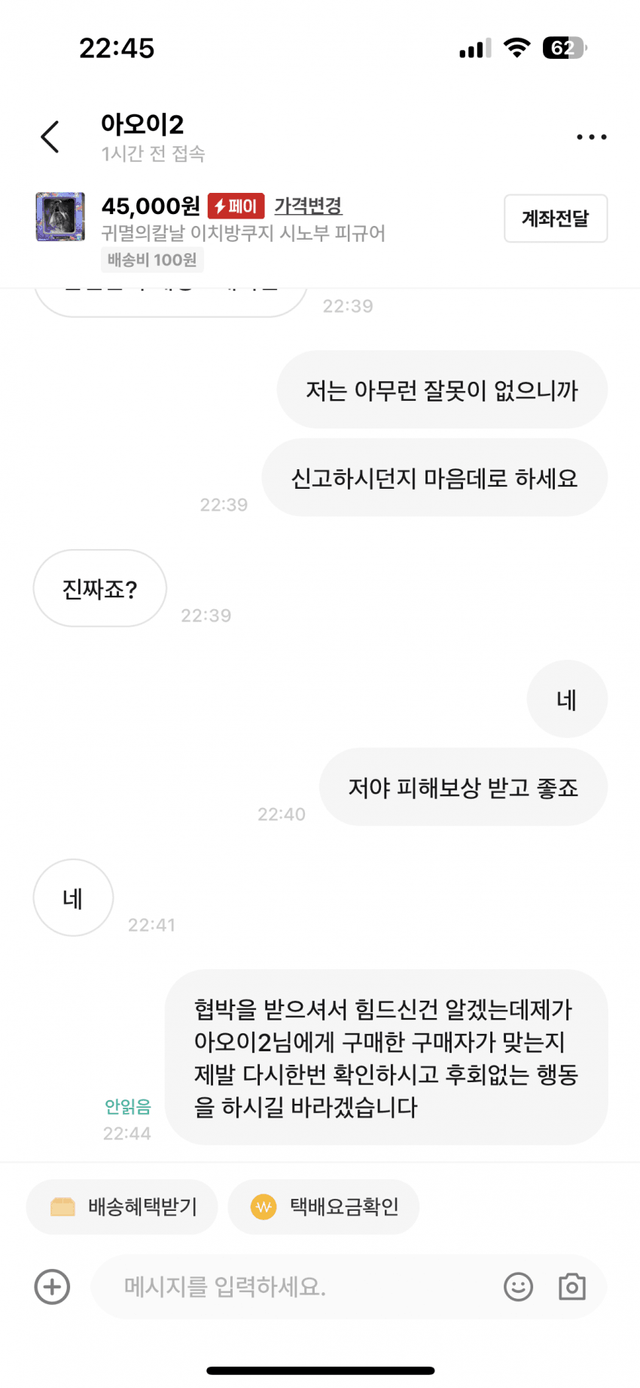640x1388 pixels.
Task: Select the 택배요금확인 chip
Action: 324,1207
